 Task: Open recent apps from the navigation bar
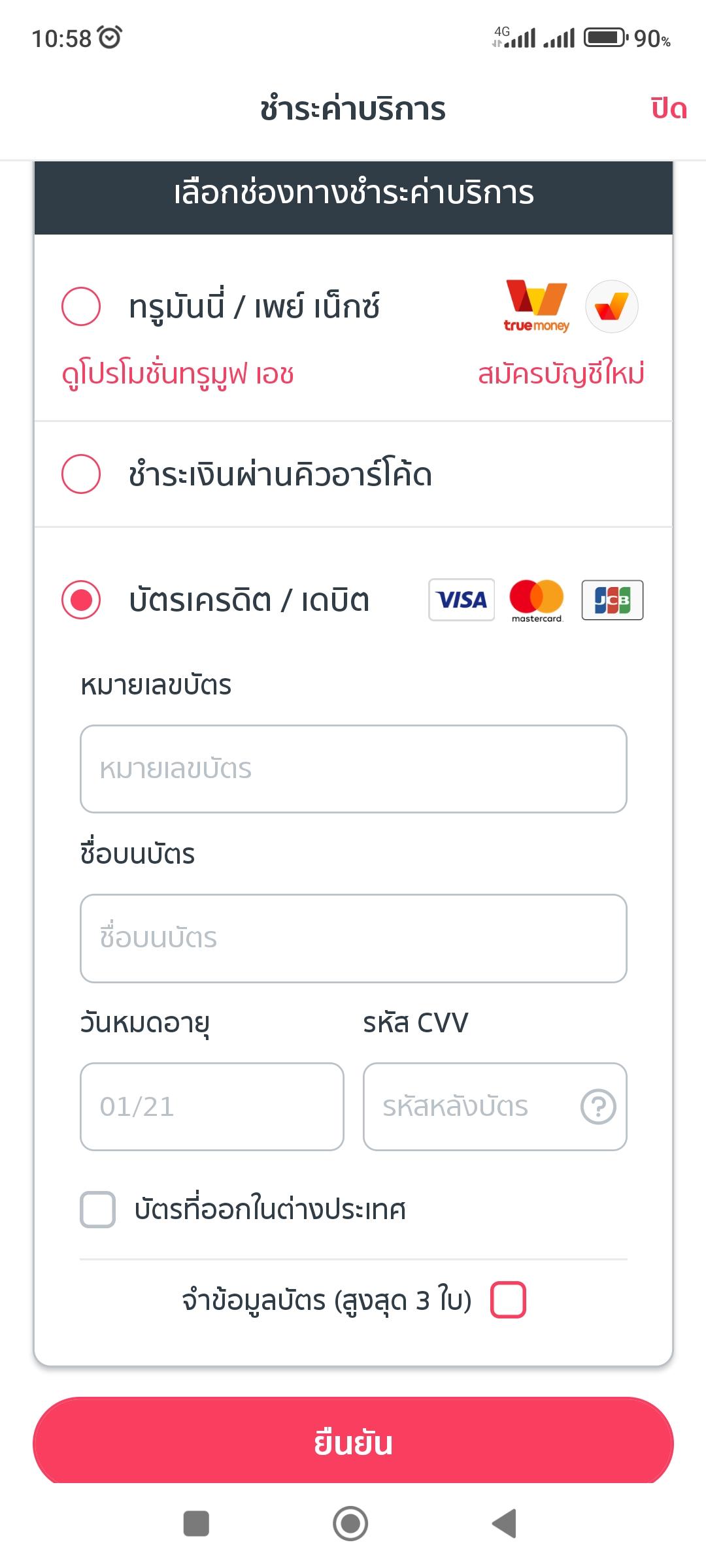(x=196, y=1524)
